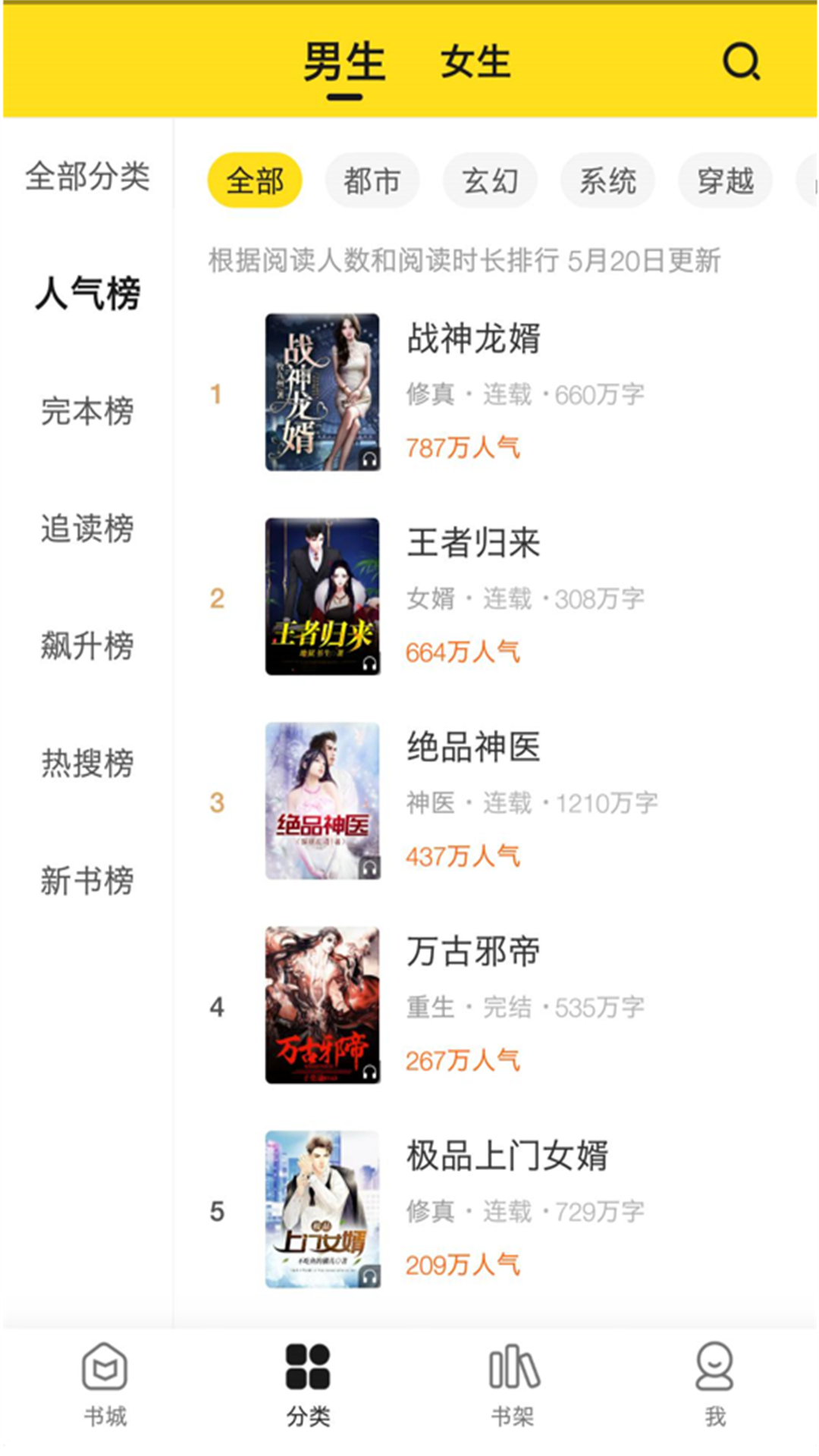The height and width of the screenshot is (1456, 819).
Task: Select the 都市 category filter
Action: point(373,180)
